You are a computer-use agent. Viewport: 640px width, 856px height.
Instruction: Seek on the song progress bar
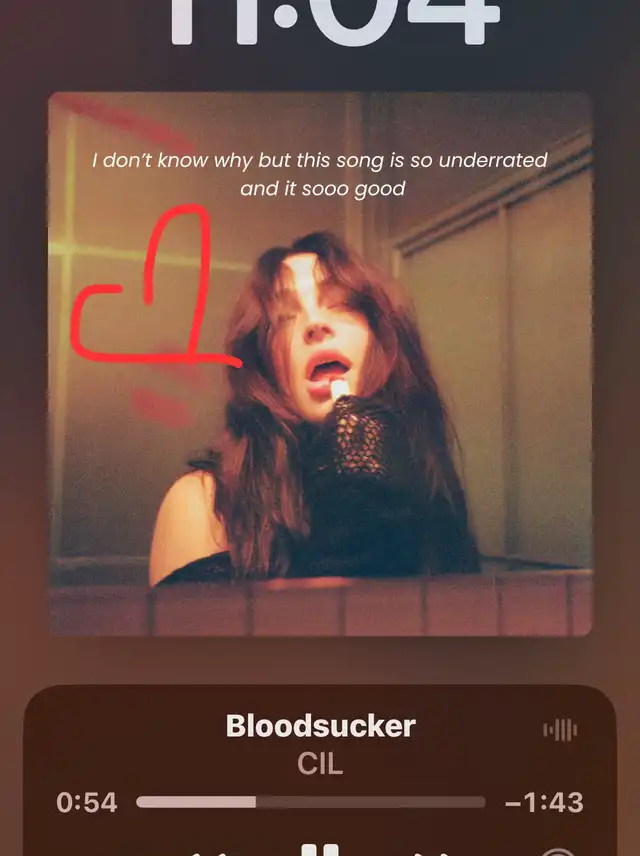[x=311, y=802]
